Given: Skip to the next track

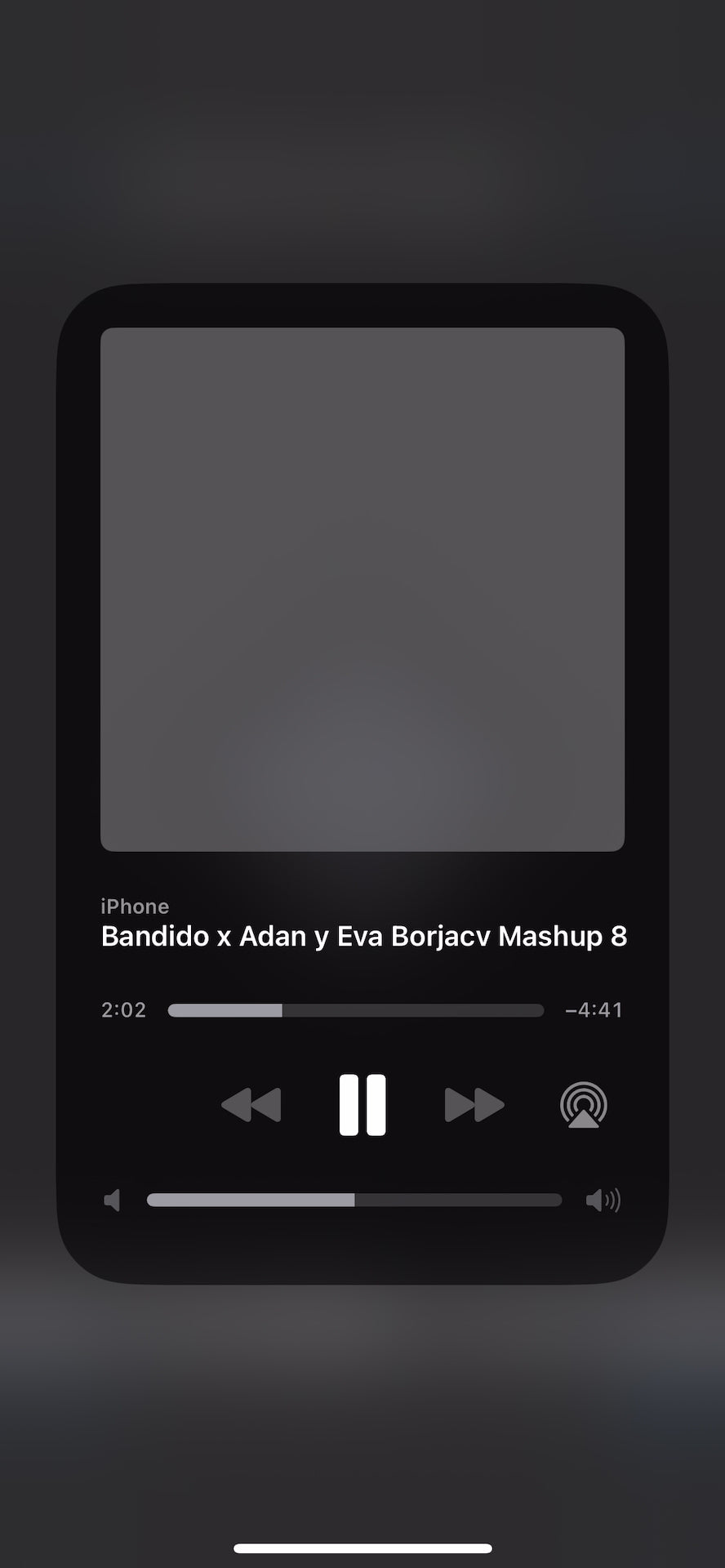Looking at the screenshot, I should point(474,1105).
